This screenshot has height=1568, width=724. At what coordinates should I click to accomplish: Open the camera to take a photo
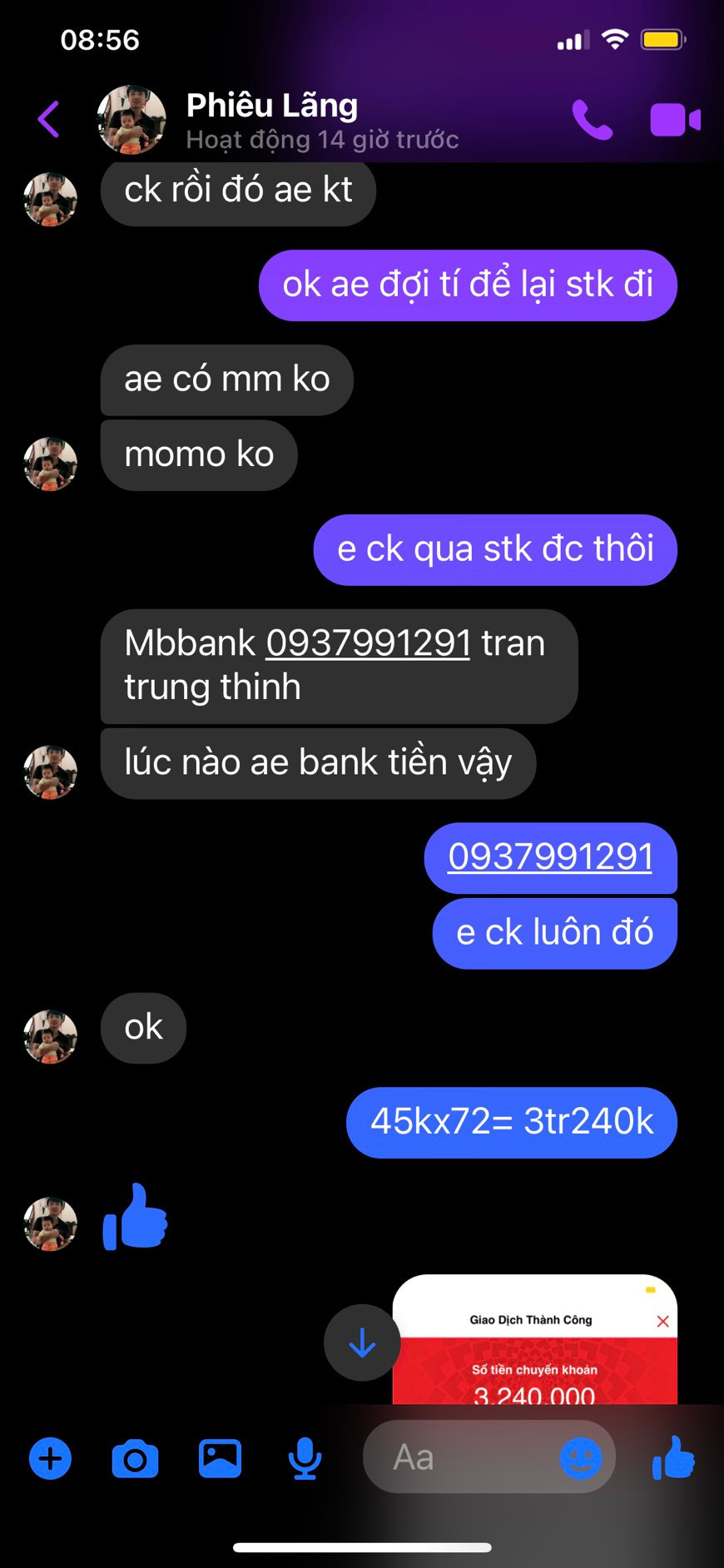click(x=135, y=1458)
